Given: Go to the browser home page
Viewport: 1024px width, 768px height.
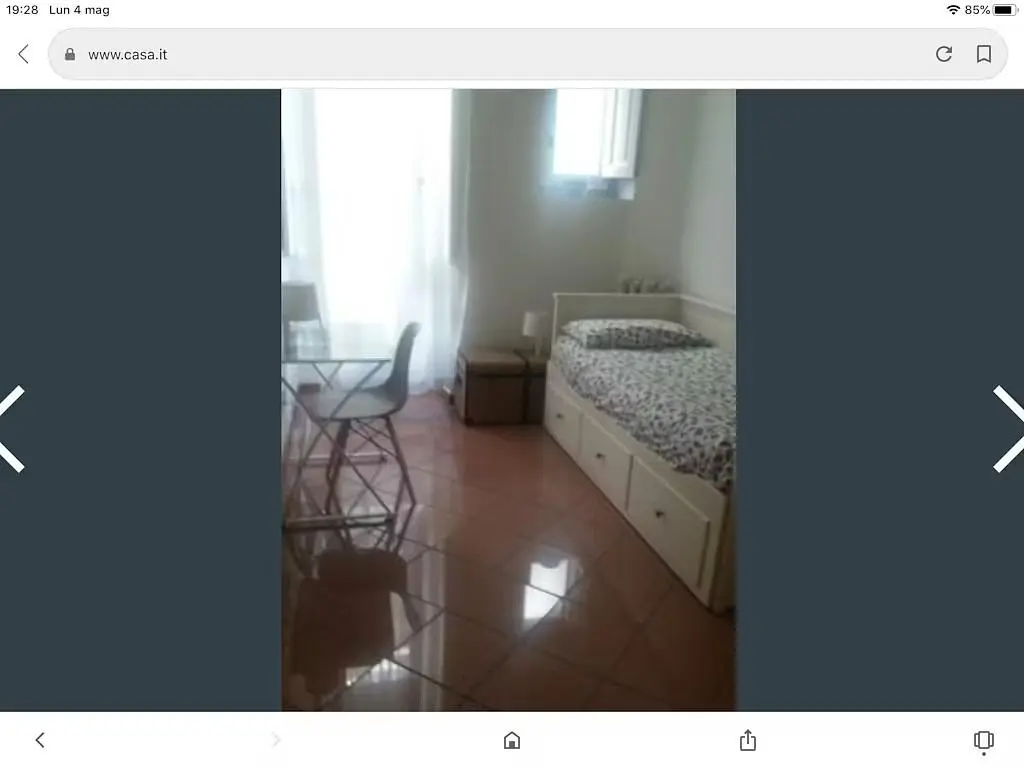Looking at the screenshot, I should (x=512, y=740).
